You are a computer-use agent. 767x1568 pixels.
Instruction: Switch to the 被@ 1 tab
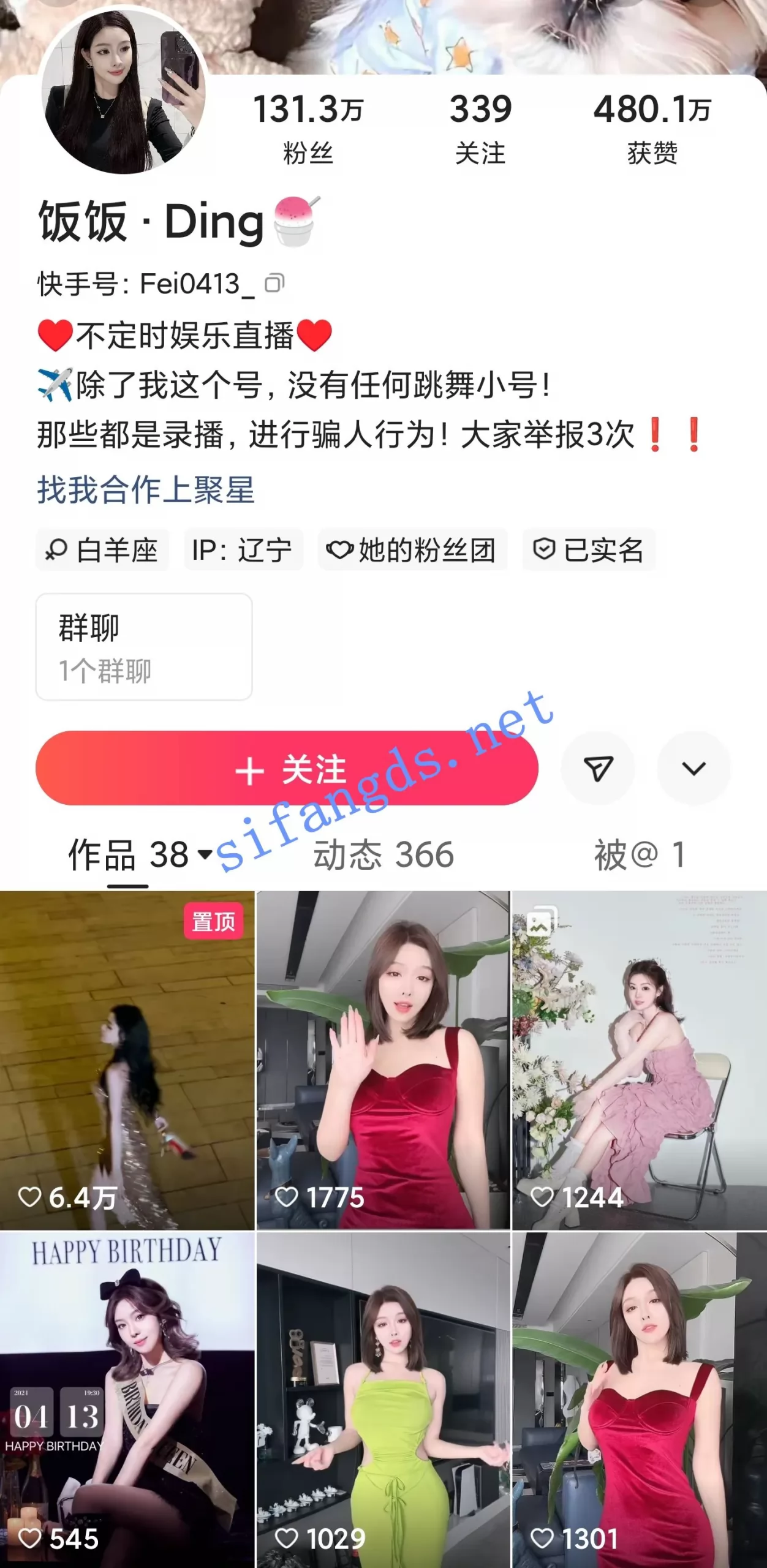tap(639, 854)
